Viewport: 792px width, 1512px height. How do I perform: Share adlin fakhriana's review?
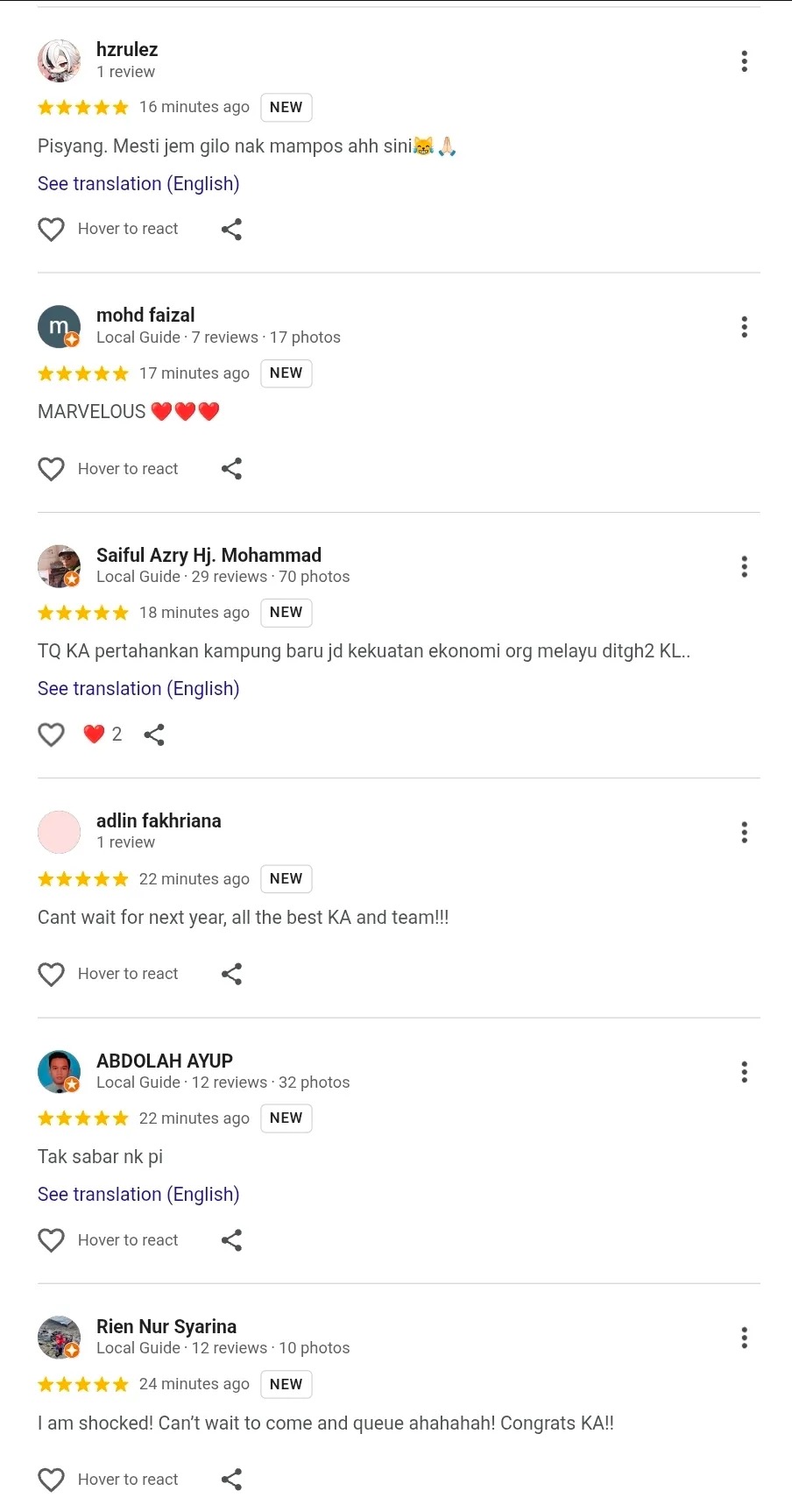point(231,974)
